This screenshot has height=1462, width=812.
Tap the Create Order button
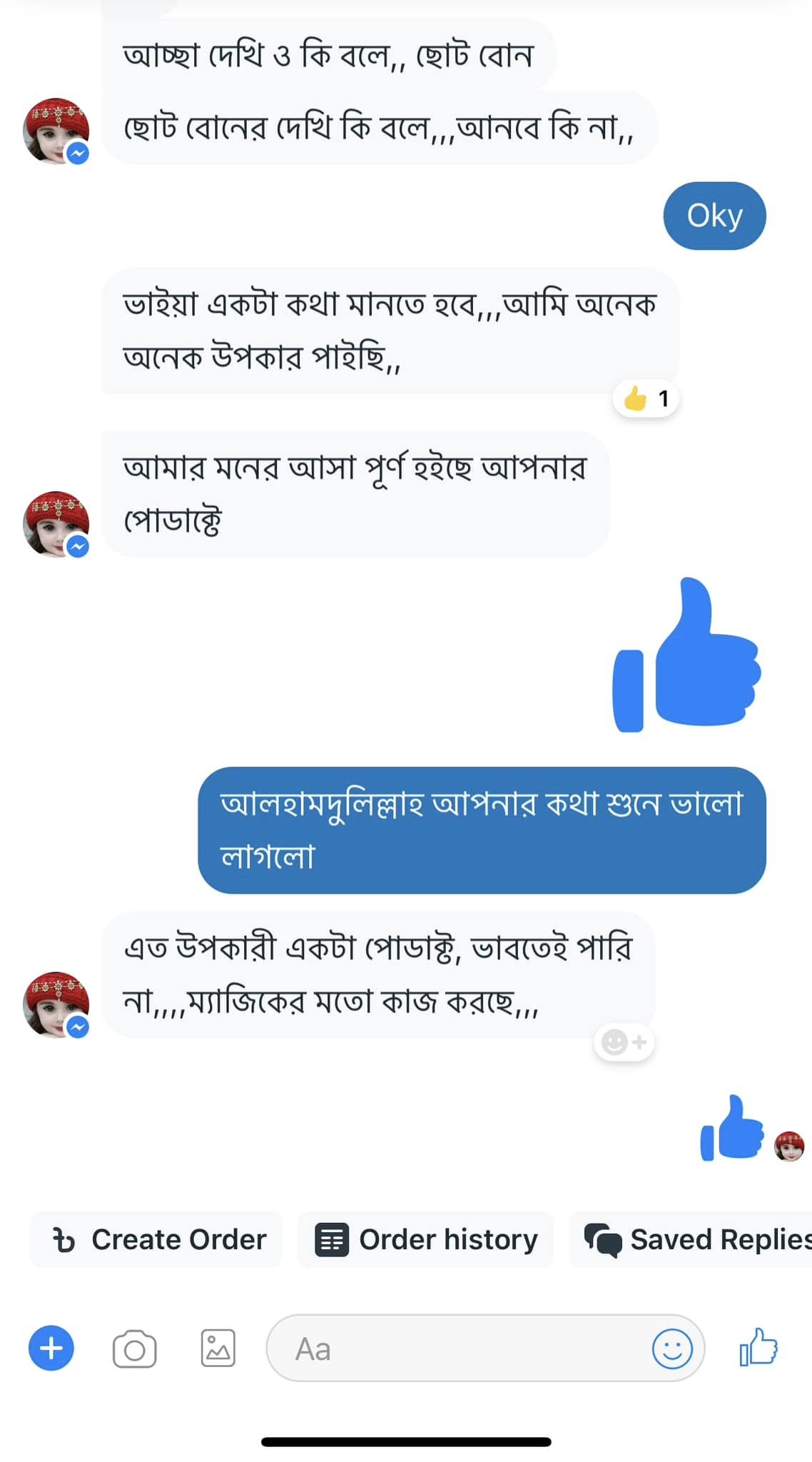pos(157,1240)
